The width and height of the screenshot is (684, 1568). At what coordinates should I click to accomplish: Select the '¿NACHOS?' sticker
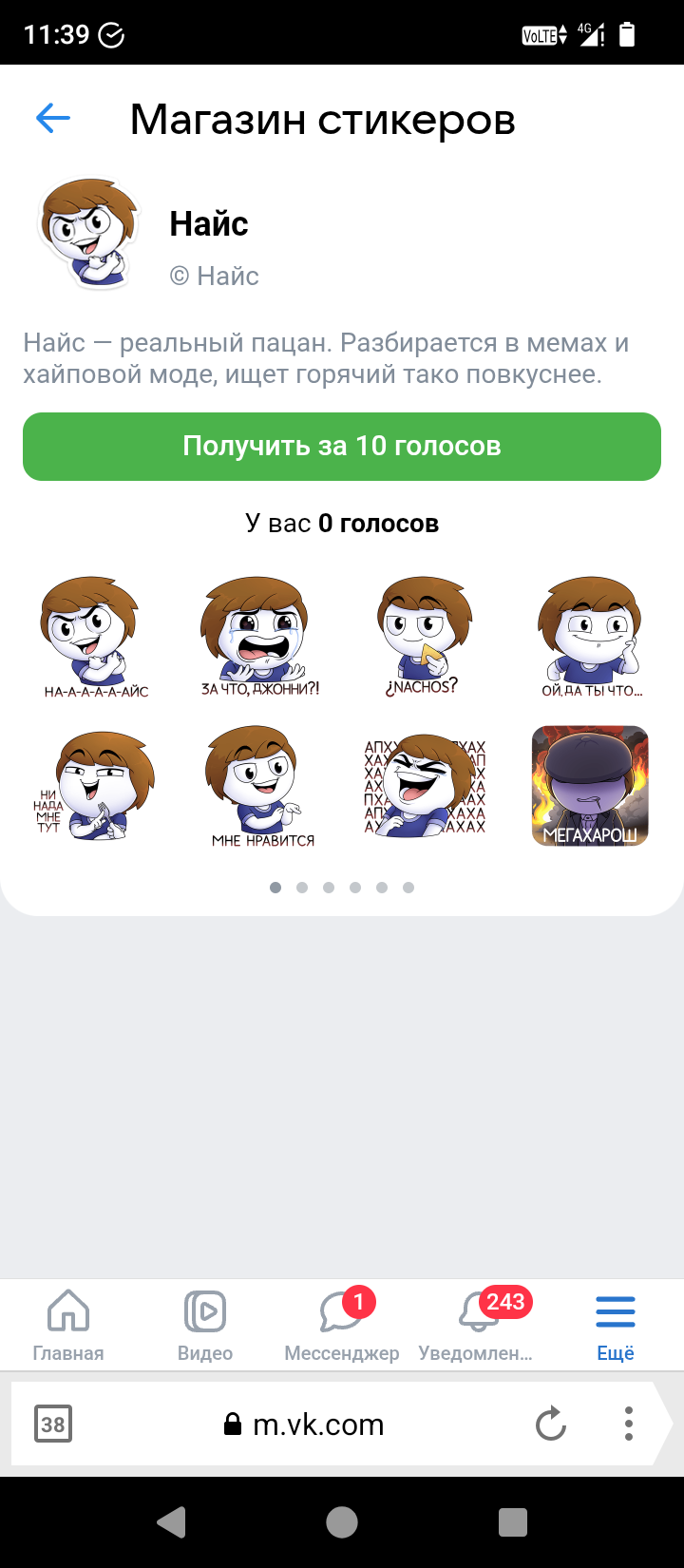point(423,635)
